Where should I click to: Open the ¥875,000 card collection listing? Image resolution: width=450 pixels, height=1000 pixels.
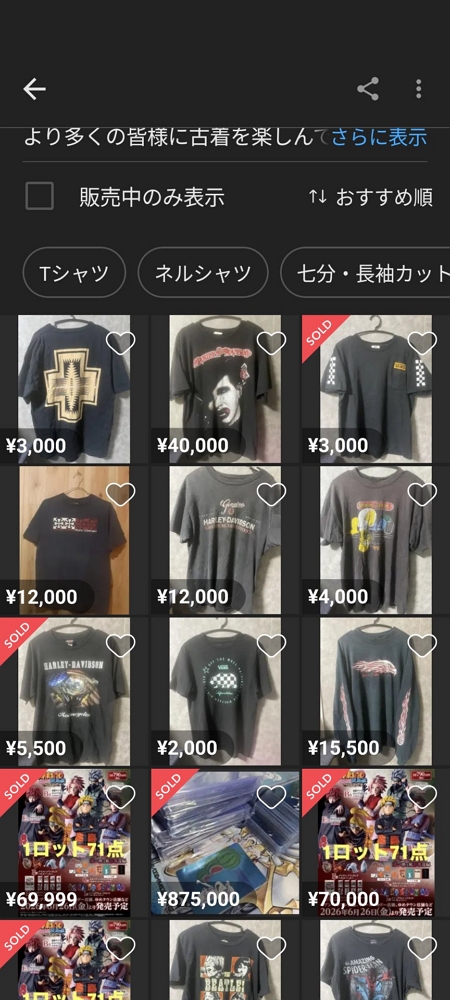(x=225, y=843)
